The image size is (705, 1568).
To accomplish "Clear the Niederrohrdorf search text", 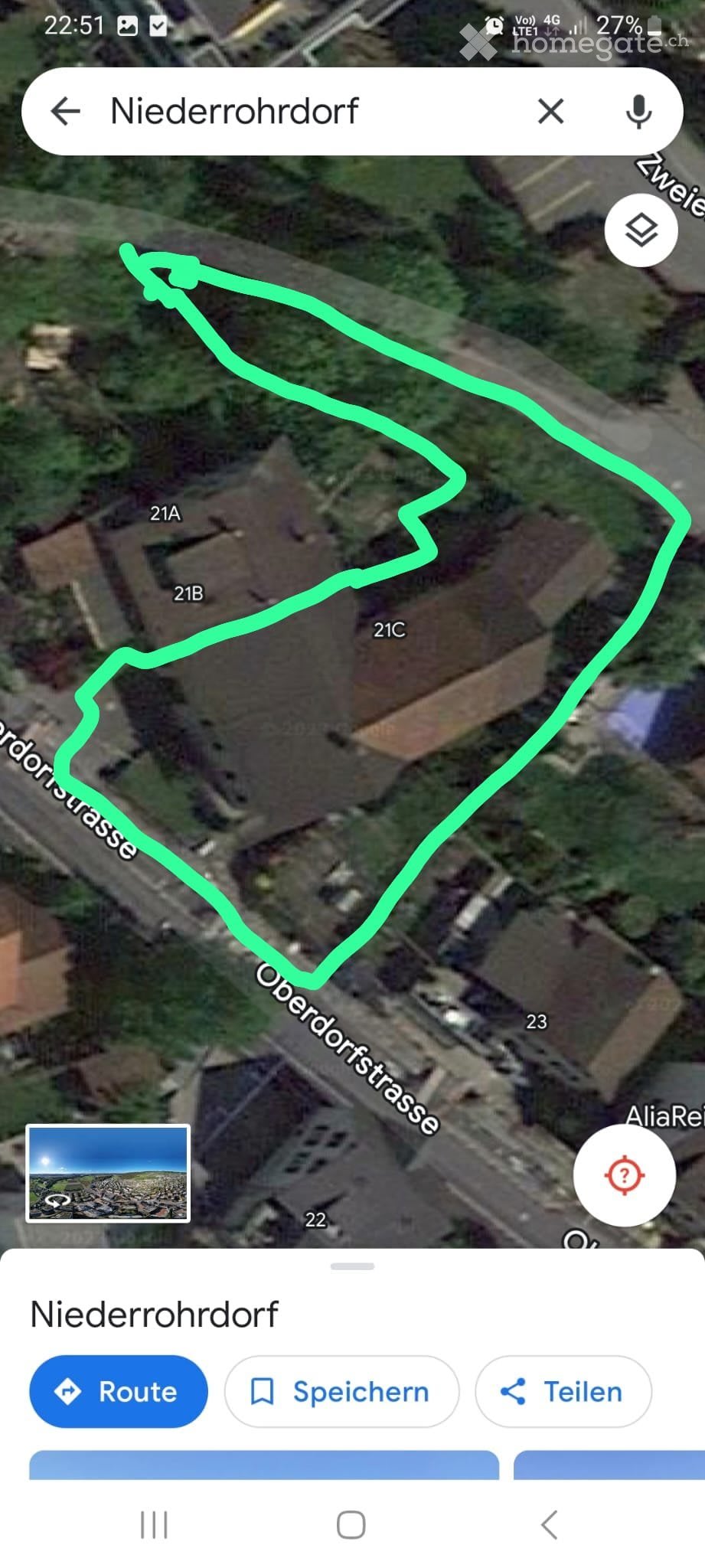I will pos(551,112).
